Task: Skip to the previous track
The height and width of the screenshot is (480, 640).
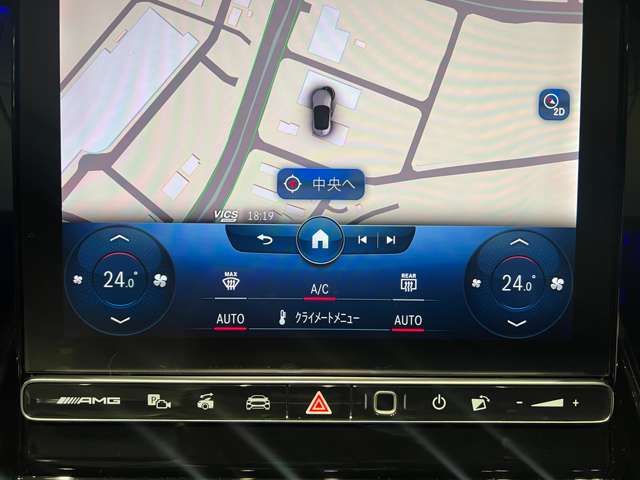Action: (x=362, y=240)
